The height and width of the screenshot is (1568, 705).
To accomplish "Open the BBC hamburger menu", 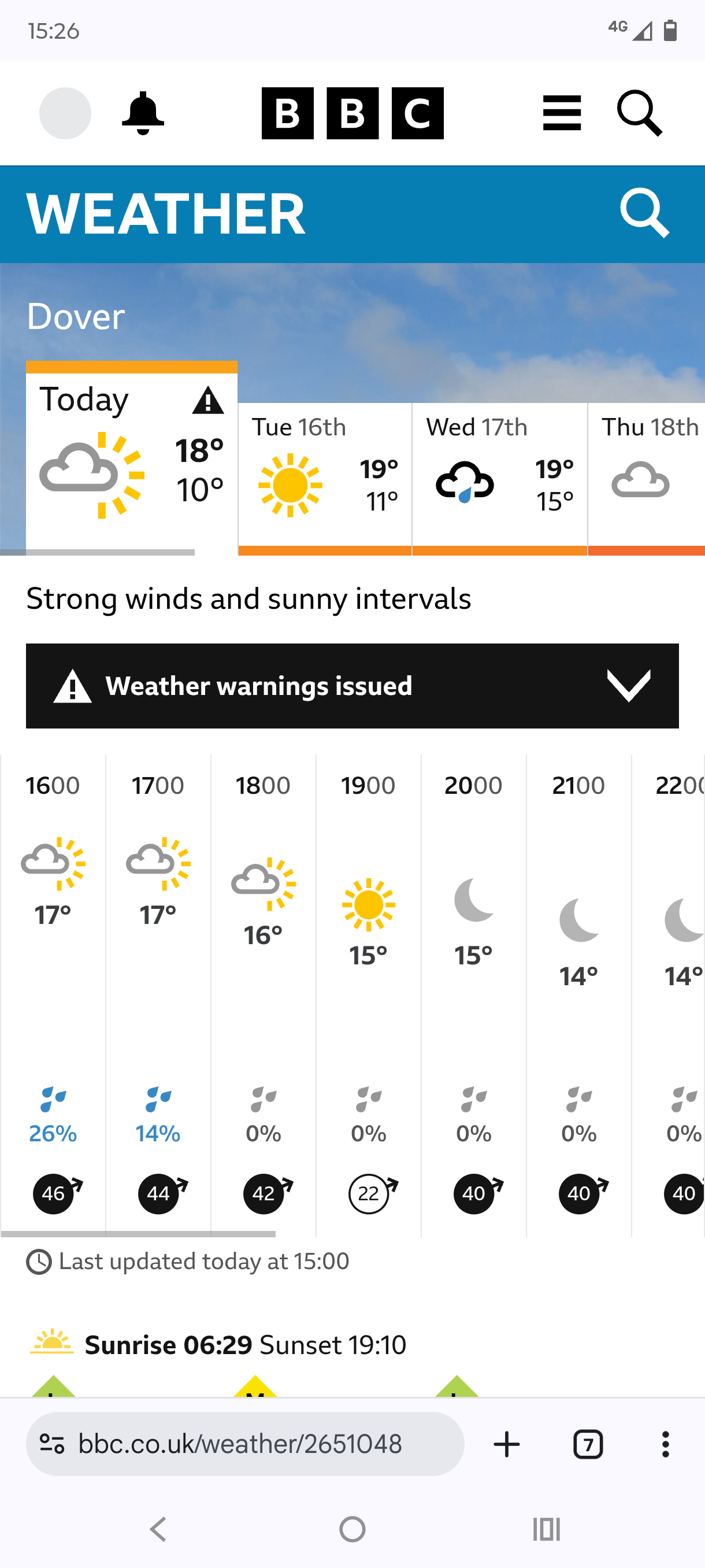I will click(x=562, y=113).
